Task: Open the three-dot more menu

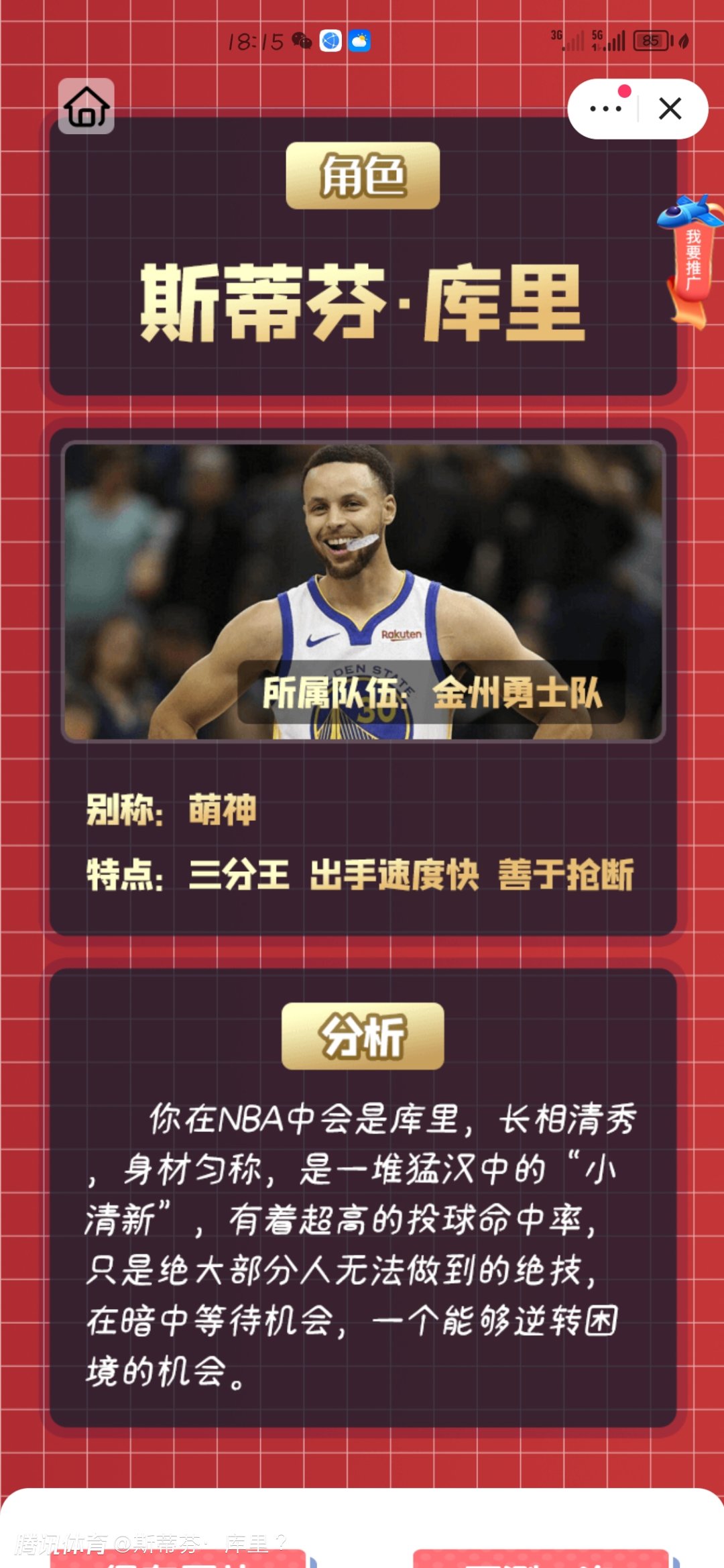Action: click(x=605, y=109)
